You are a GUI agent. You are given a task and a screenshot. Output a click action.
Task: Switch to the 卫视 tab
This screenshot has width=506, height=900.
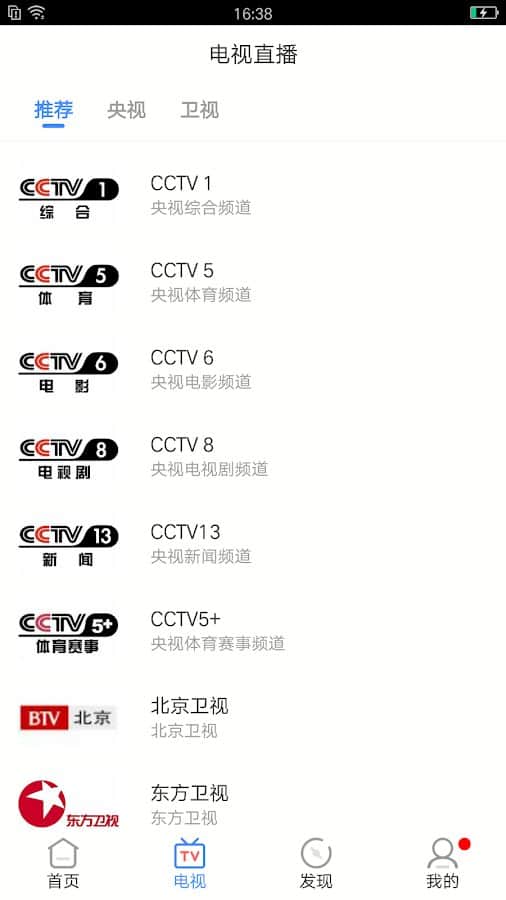(200, 110)
